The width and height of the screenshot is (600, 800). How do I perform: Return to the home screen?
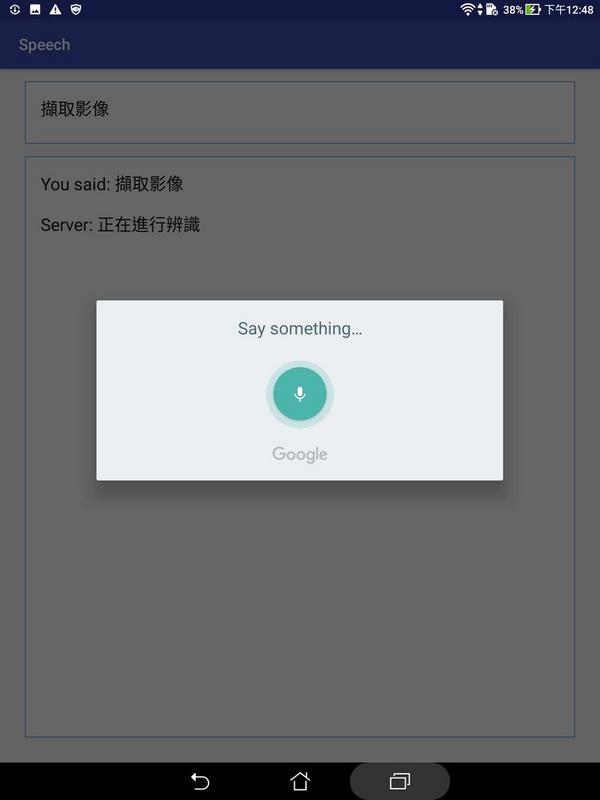300,781
